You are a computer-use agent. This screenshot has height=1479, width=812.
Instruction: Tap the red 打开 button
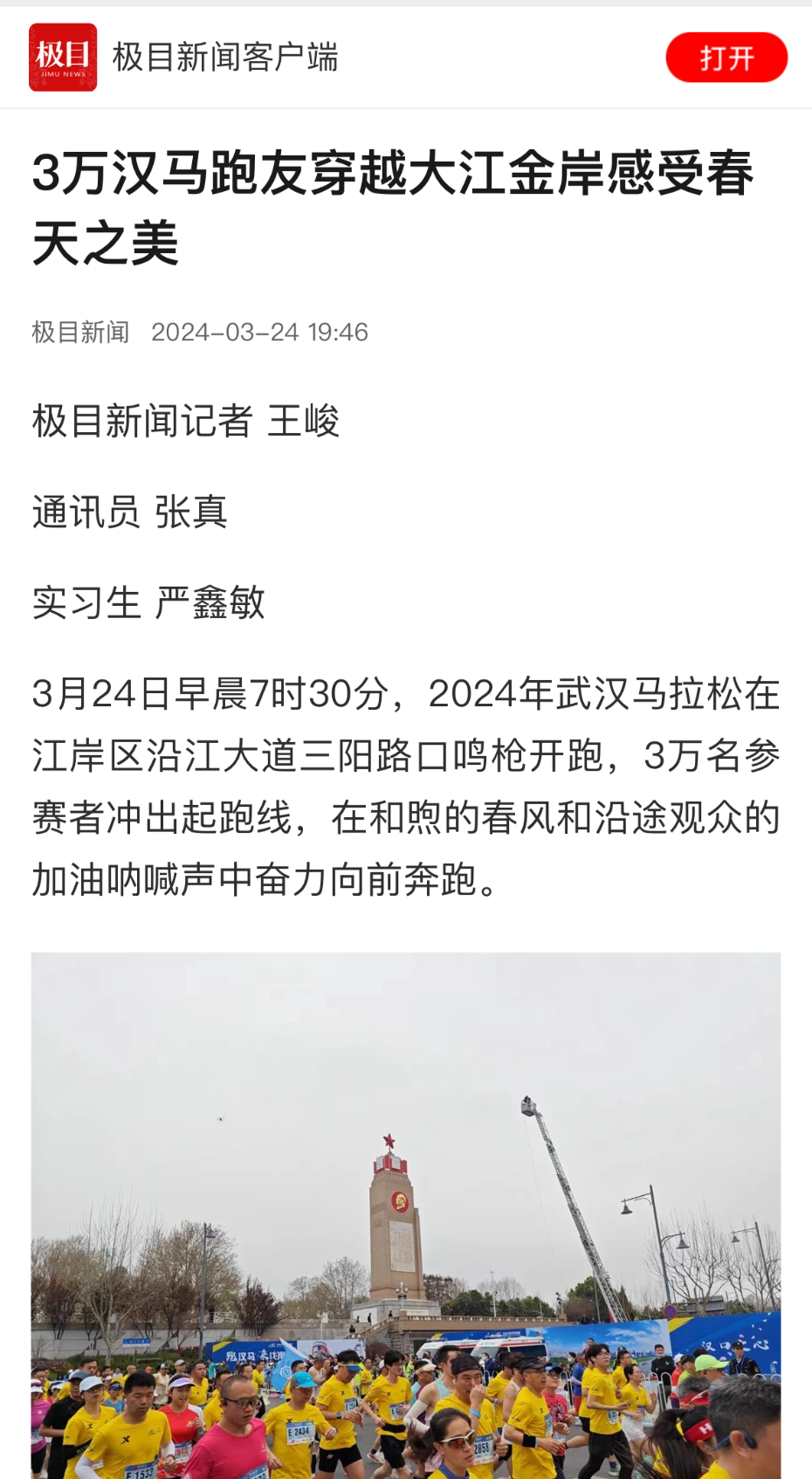(x=726, y=58)
